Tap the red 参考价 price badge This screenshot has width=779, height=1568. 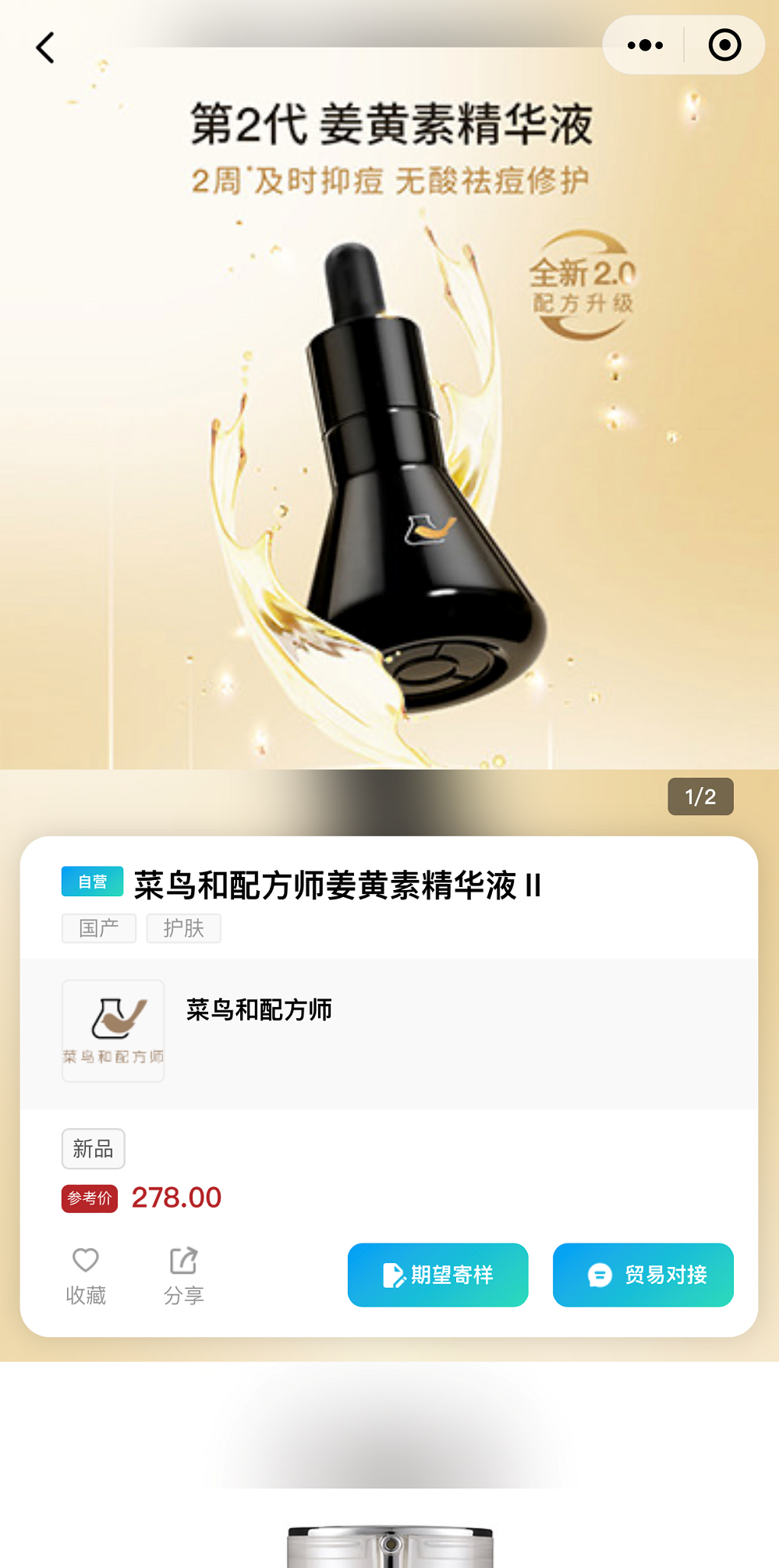pyautogui.click(x=89, y=1198)
